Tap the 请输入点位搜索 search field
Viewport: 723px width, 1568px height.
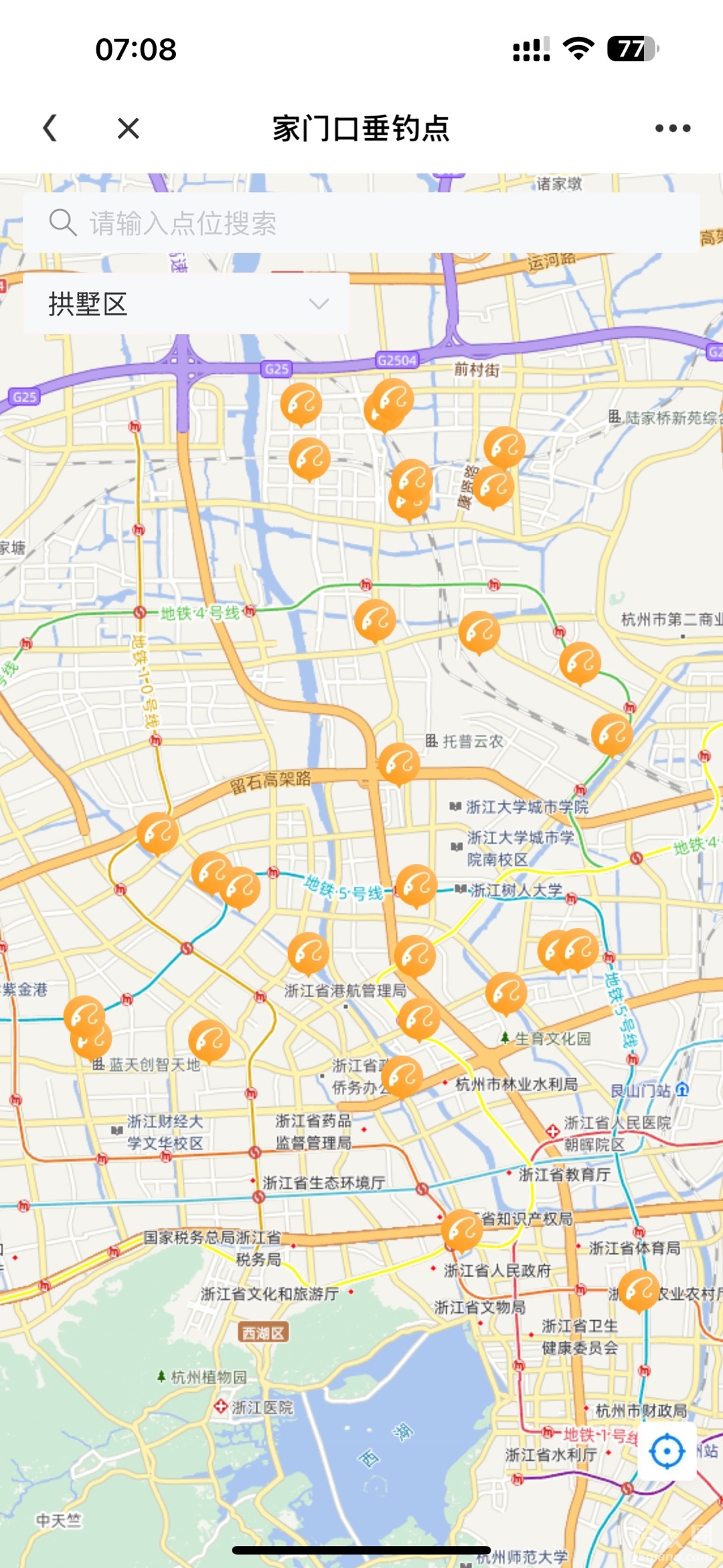(361, 223)
